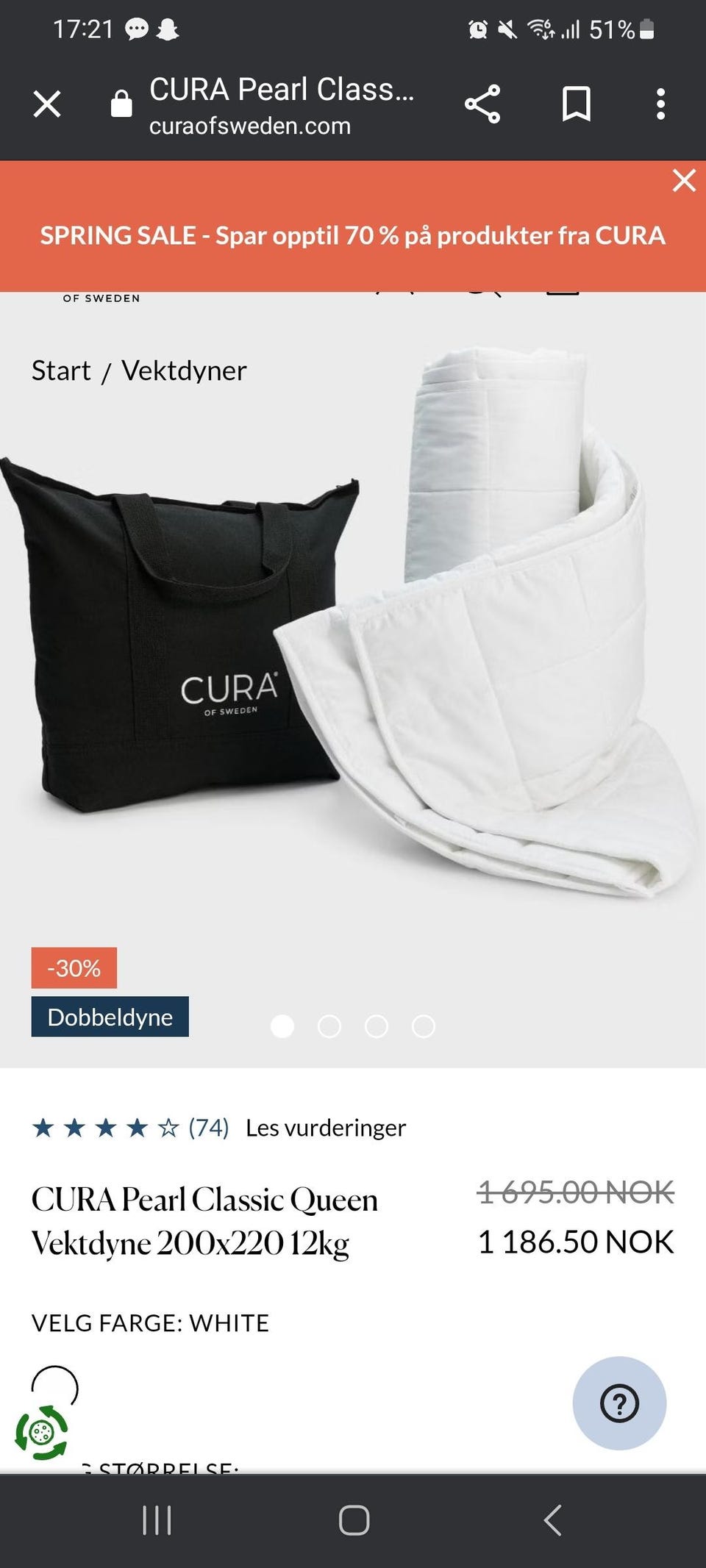Open recent apps from navigation bar
This screenshot has width=706, height=1568.
pos(157,1520)
